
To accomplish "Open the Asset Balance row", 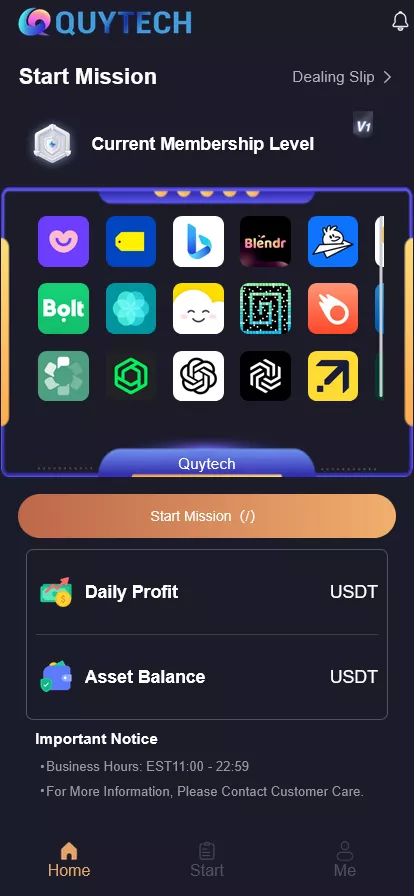I will tap(207, 677).
